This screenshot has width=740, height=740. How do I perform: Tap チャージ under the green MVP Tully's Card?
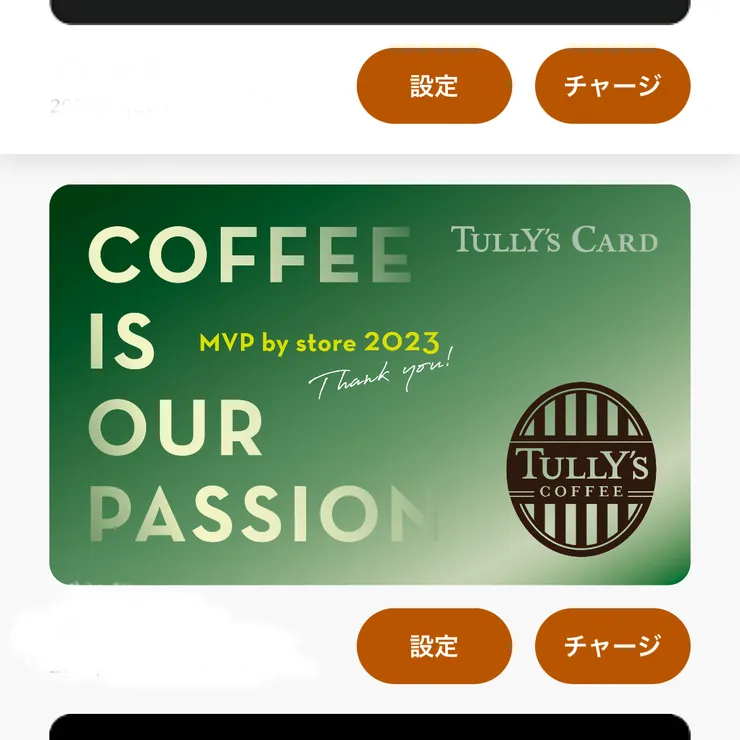coord(612,646)
